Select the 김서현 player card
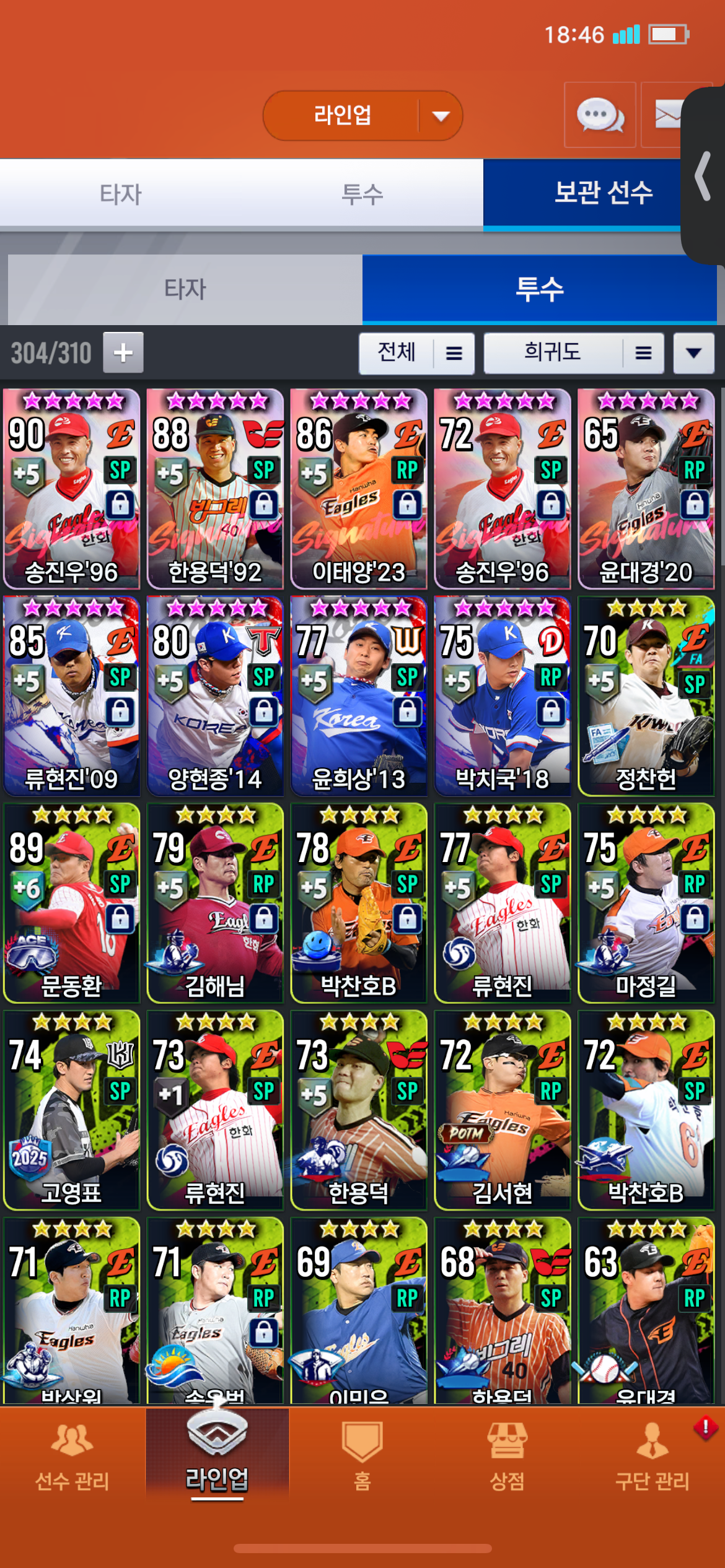 pyautogui.click(x=502, y=1110)
